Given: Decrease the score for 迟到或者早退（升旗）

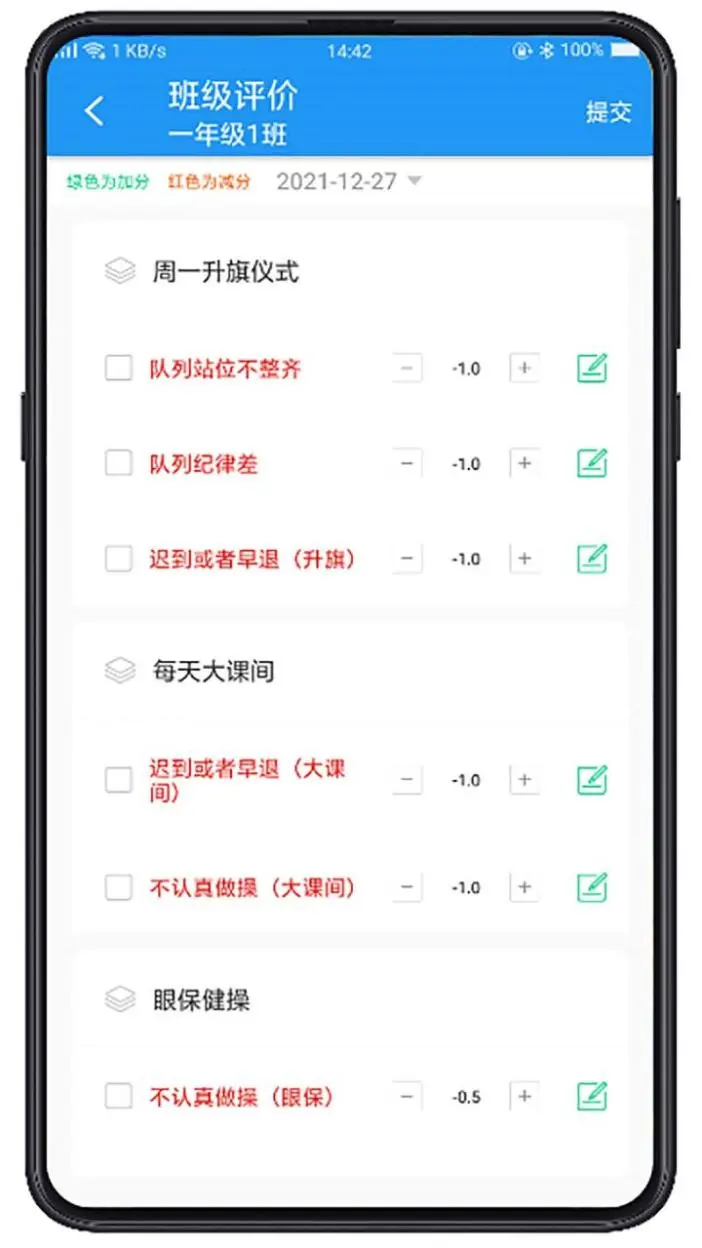Looking at the screenshot, I should tap(407, 559).
